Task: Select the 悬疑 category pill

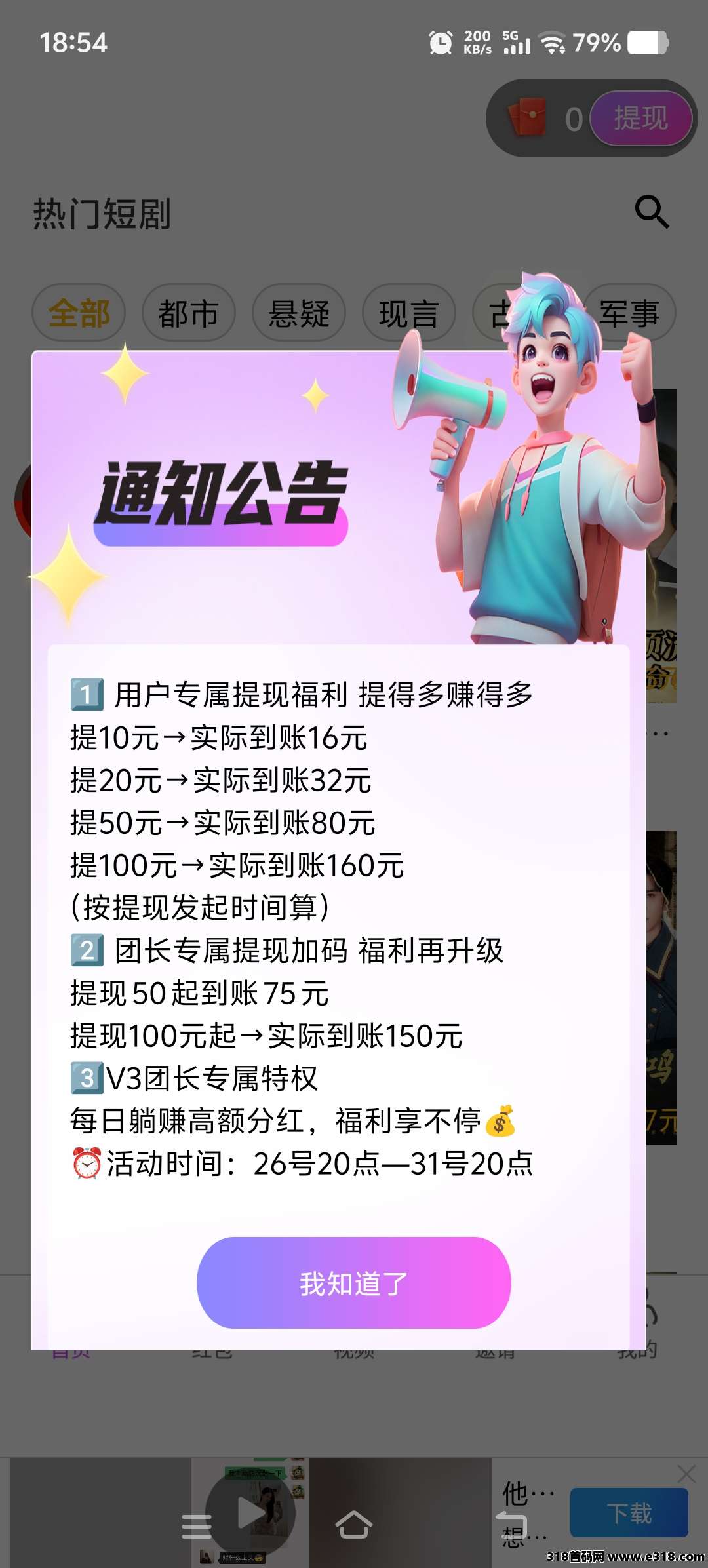Action: (x=300, y=313)
